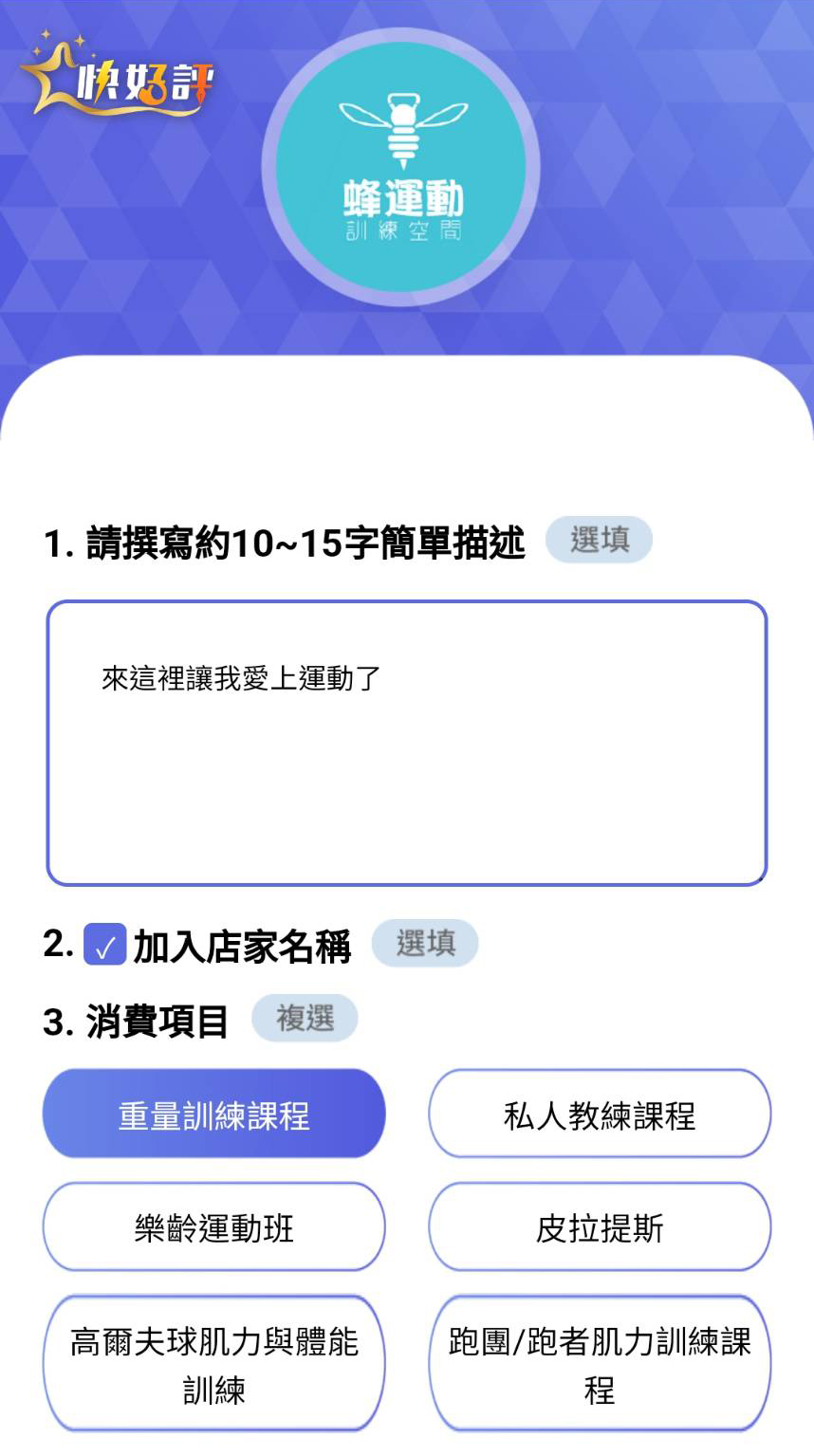Select the 私人教練課程 option
The height and width of the screenshot is (1456, 814).
coord(600,1115)
